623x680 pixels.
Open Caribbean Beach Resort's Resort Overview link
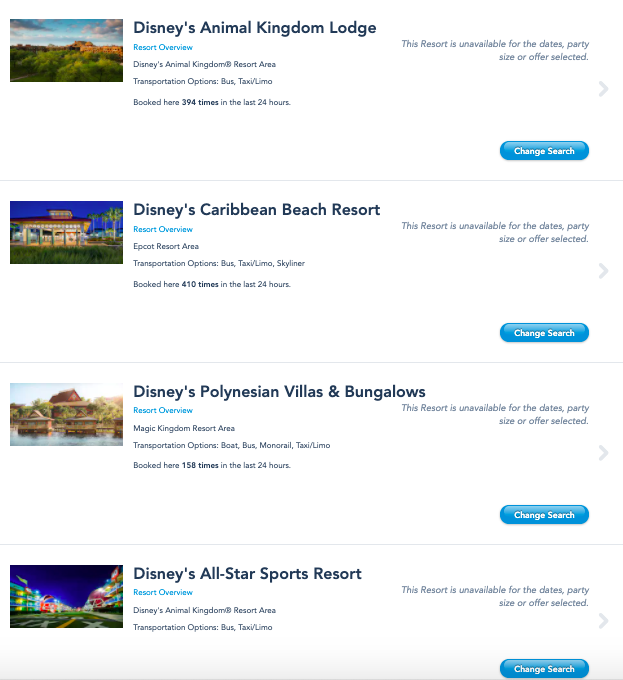pyautogui.click(x=163, y=229)
